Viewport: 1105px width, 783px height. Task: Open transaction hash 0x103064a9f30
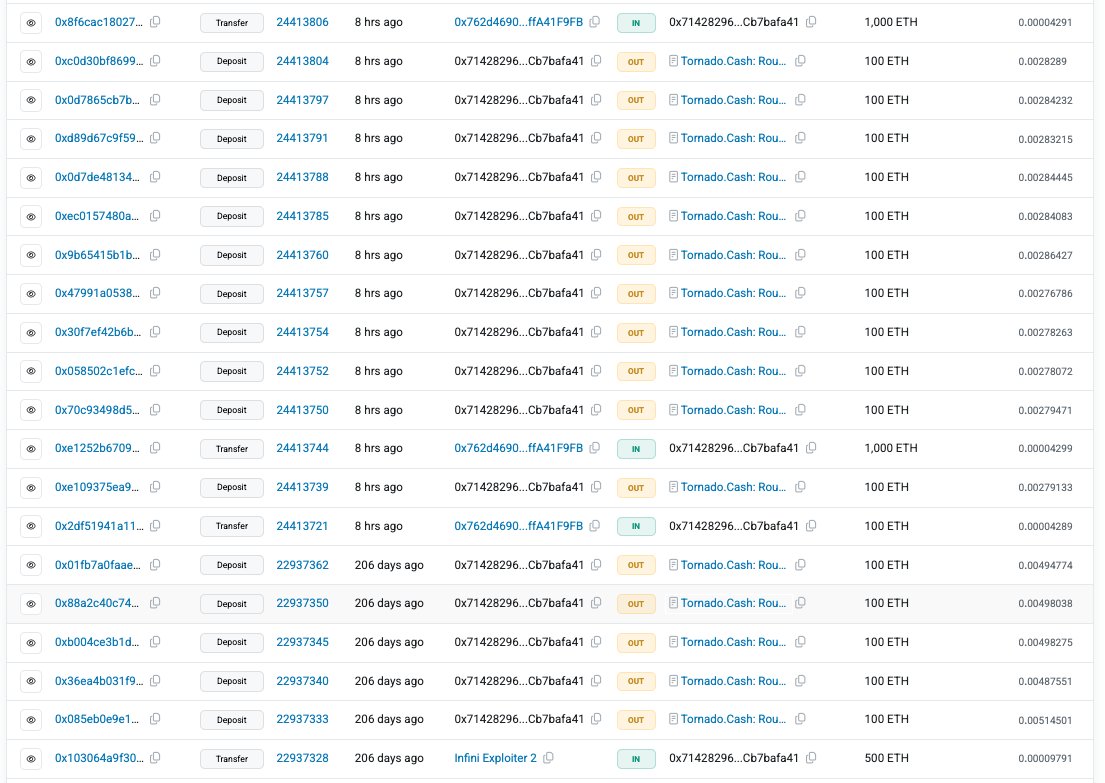click(x=99, y=758)
